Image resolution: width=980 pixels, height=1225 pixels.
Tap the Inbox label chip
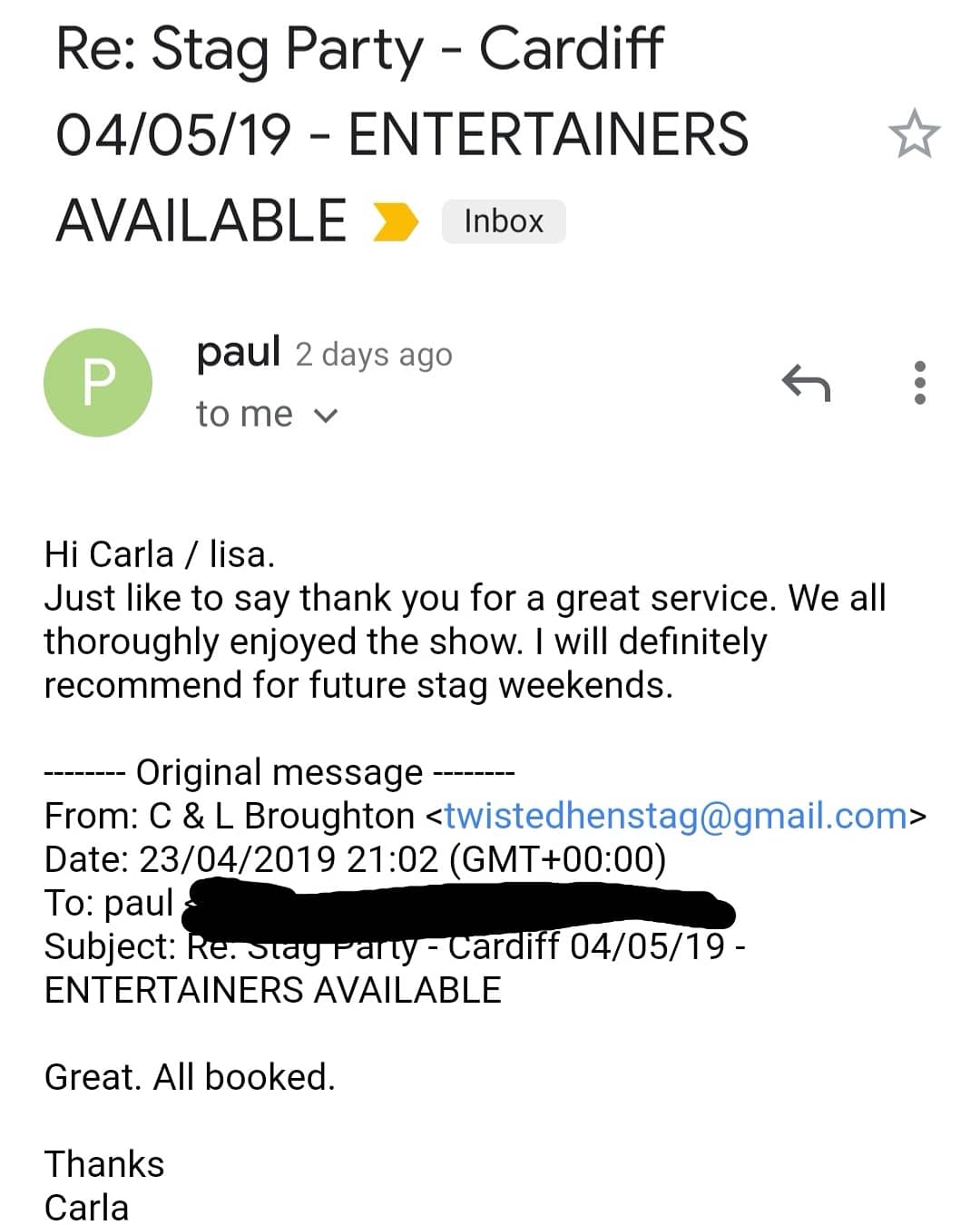504,221
